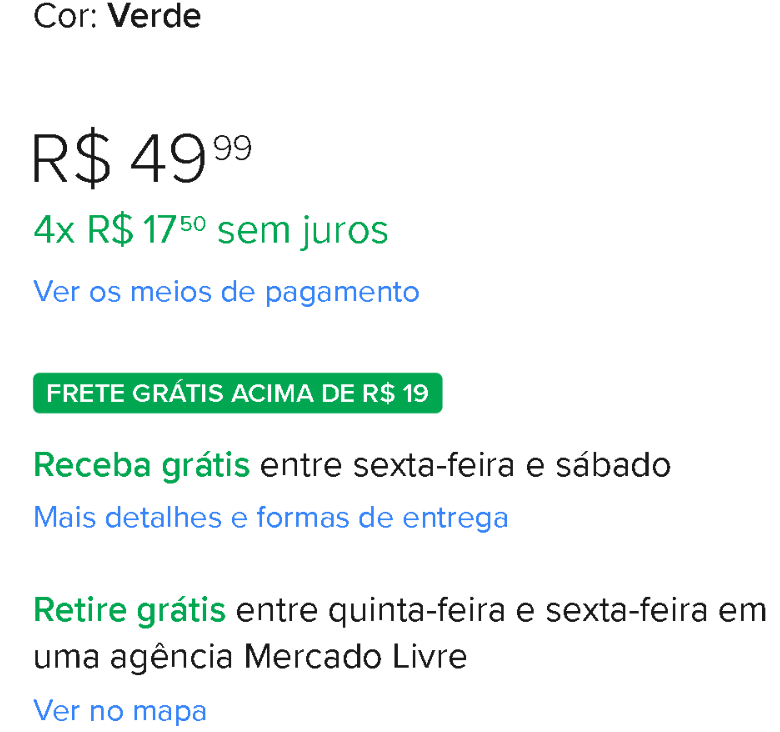Viewport: 780px width, 732px height.
Task: View Mais detalhes e formas de entrega
Action: click(270, 518)
